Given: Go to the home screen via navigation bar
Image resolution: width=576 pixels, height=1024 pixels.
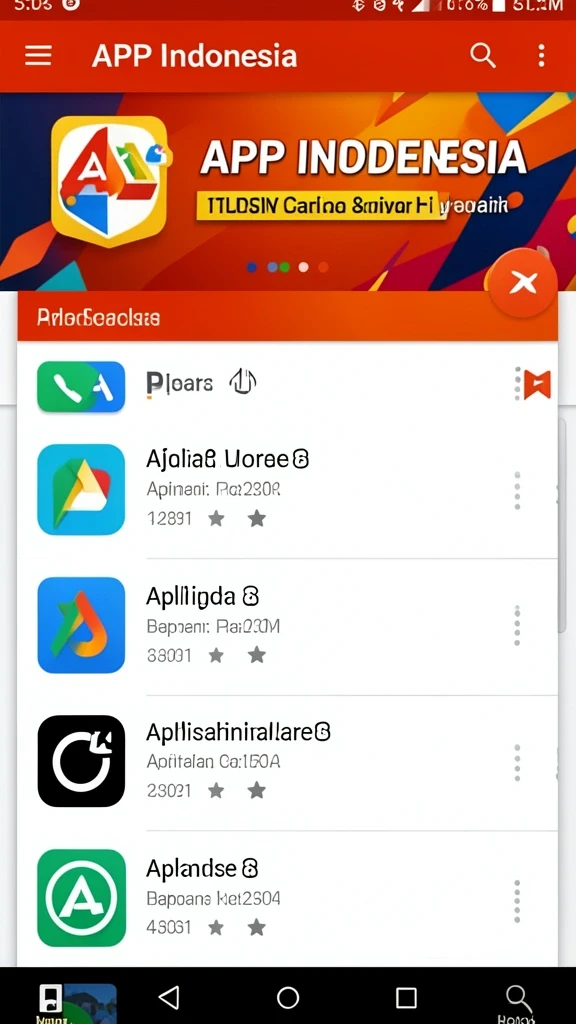Looking at the screenshot, I should click(x=288, y=997).
